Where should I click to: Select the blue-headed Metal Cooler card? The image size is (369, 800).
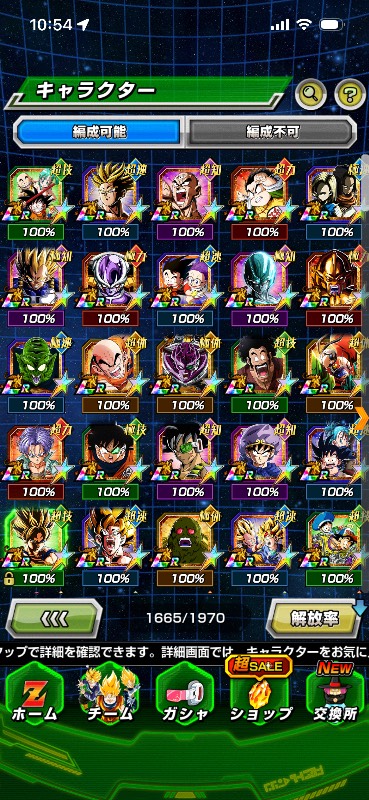coord(258,288)
